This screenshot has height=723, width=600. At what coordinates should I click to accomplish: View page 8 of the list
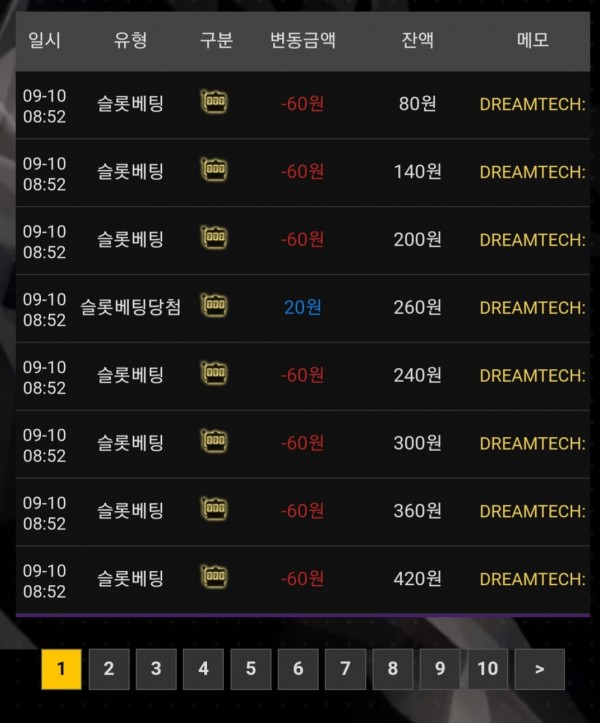click(393, 669)
